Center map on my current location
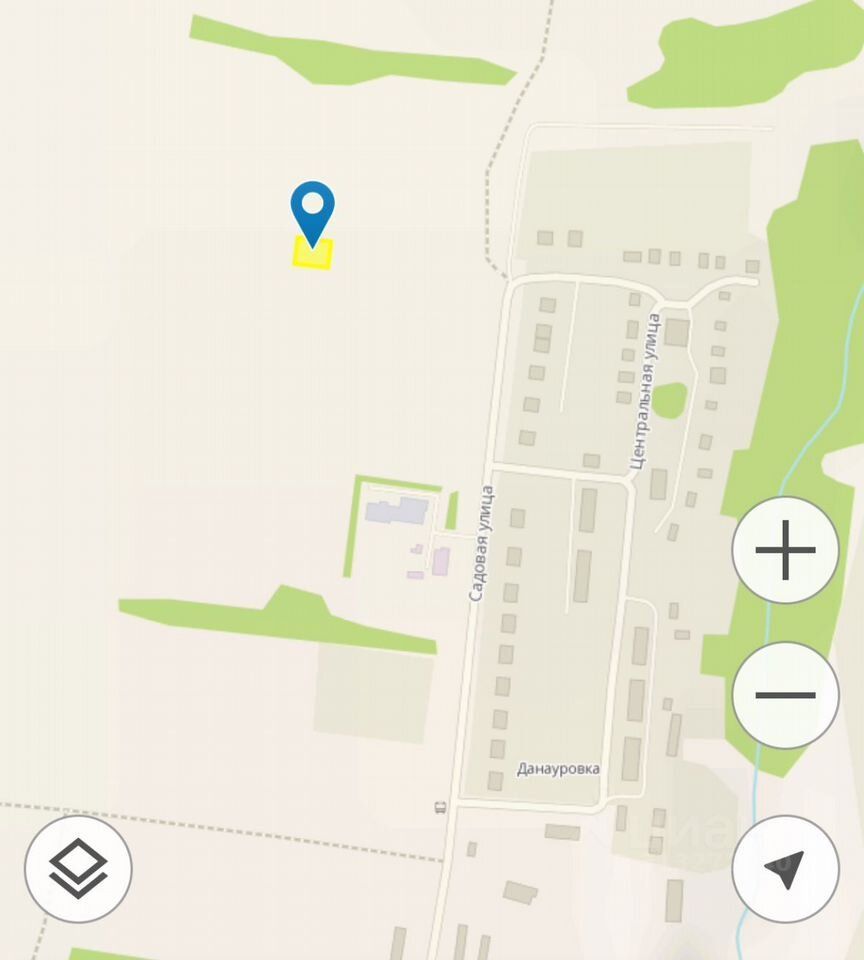 (785, 869)
